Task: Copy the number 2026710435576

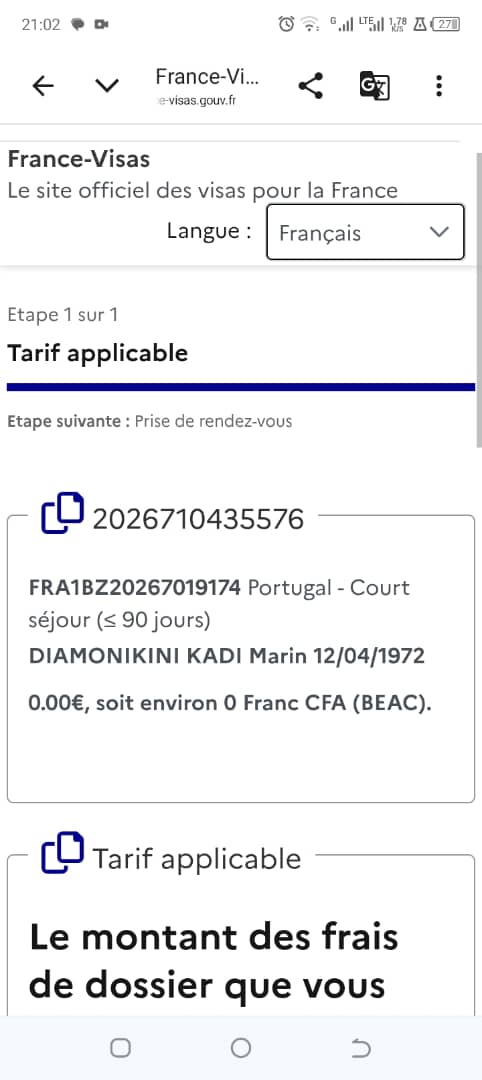Action: pos(63,512)
